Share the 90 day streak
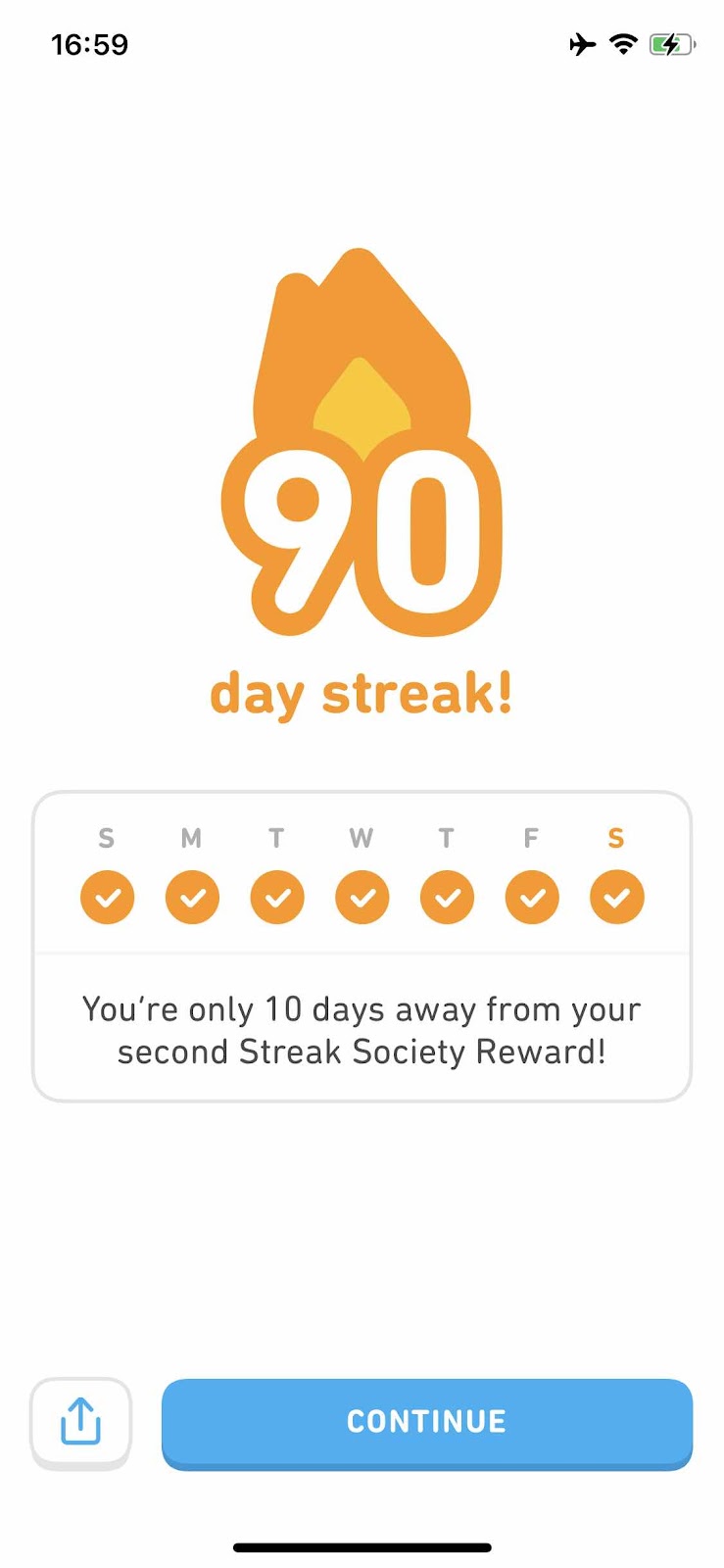 tap(80, 1422)
